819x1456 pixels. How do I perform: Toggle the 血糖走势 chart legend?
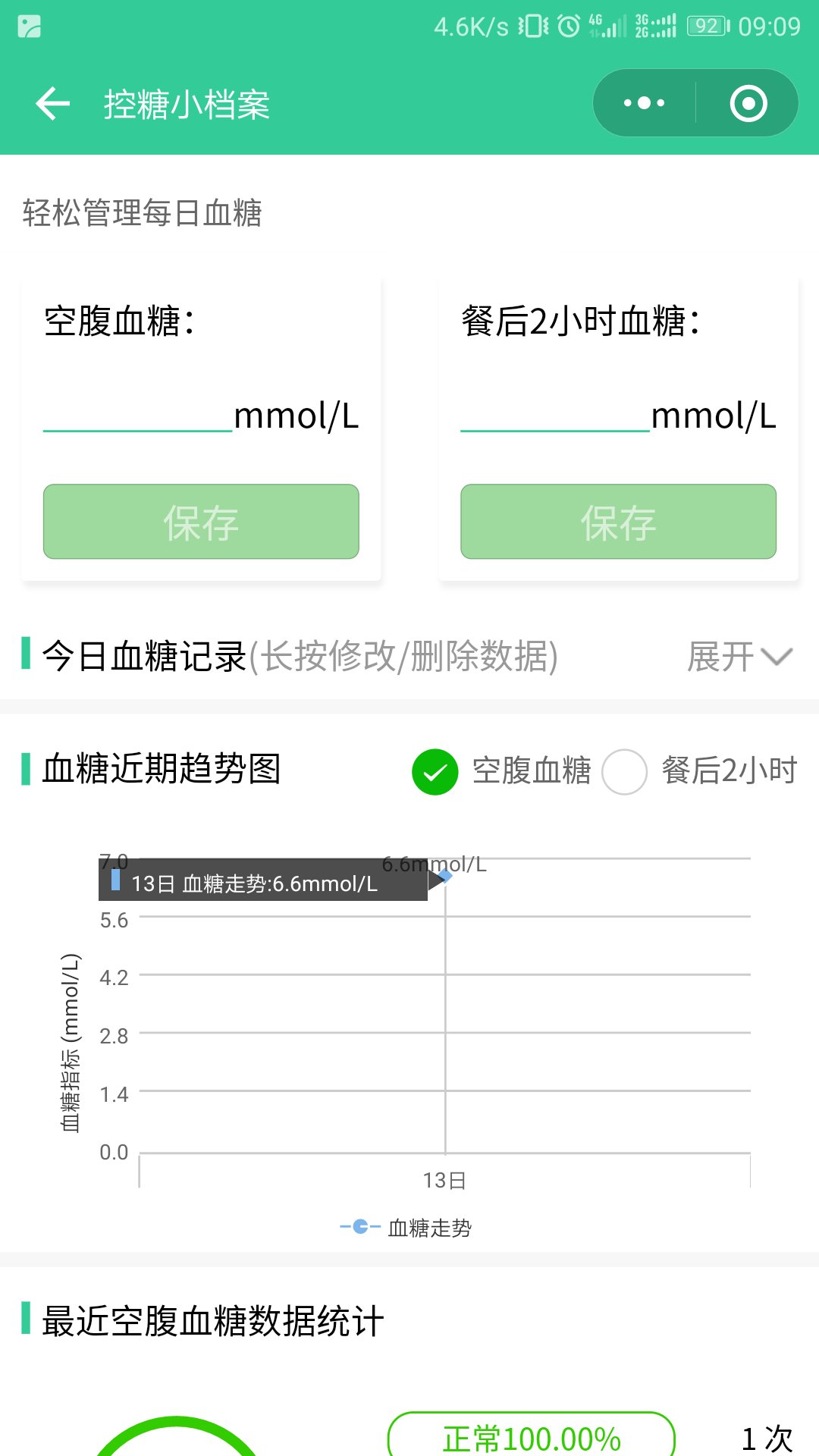click(x=406, y=1227)
